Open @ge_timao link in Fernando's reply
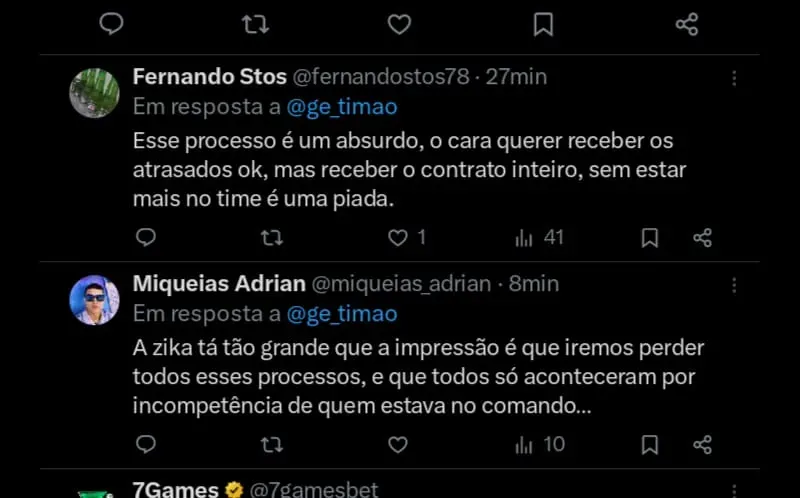Image resolution: width=800 pixels, height=498 pixels. [342, 107]
